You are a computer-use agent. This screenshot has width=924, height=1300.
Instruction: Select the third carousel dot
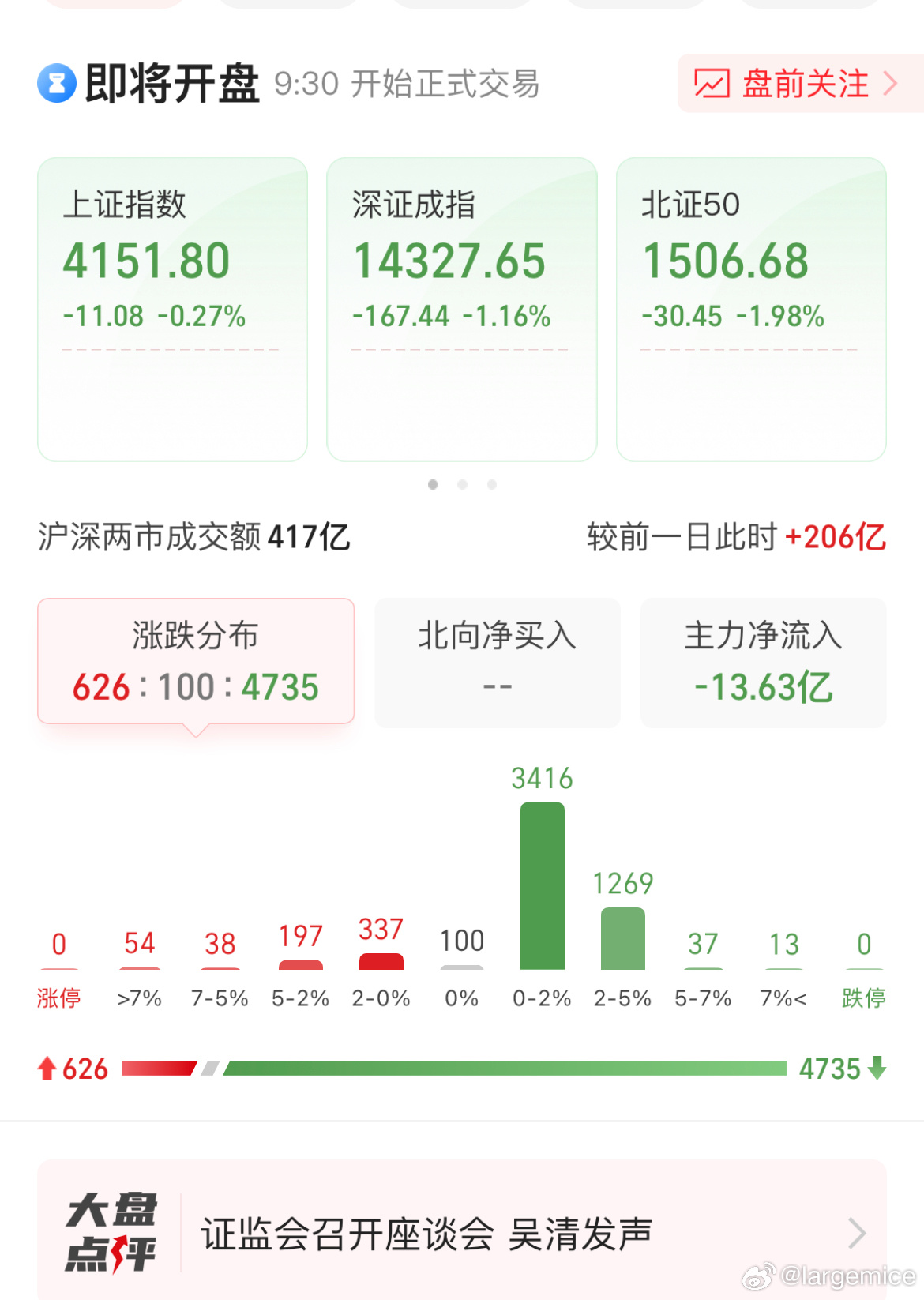(x=492, y=485)
